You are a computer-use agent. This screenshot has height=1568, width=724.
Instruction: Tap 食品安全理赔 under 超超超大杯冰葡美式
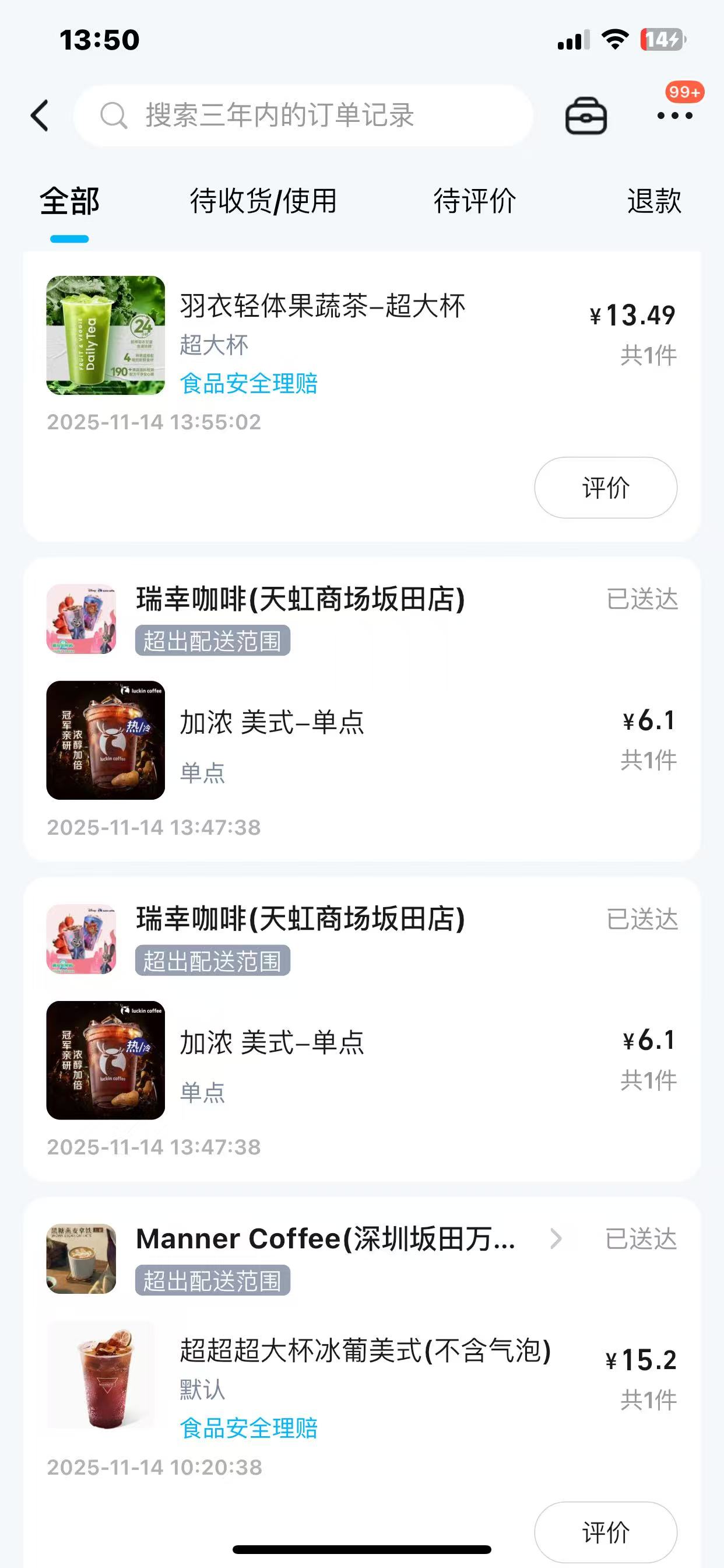(x=248, y=1428)
